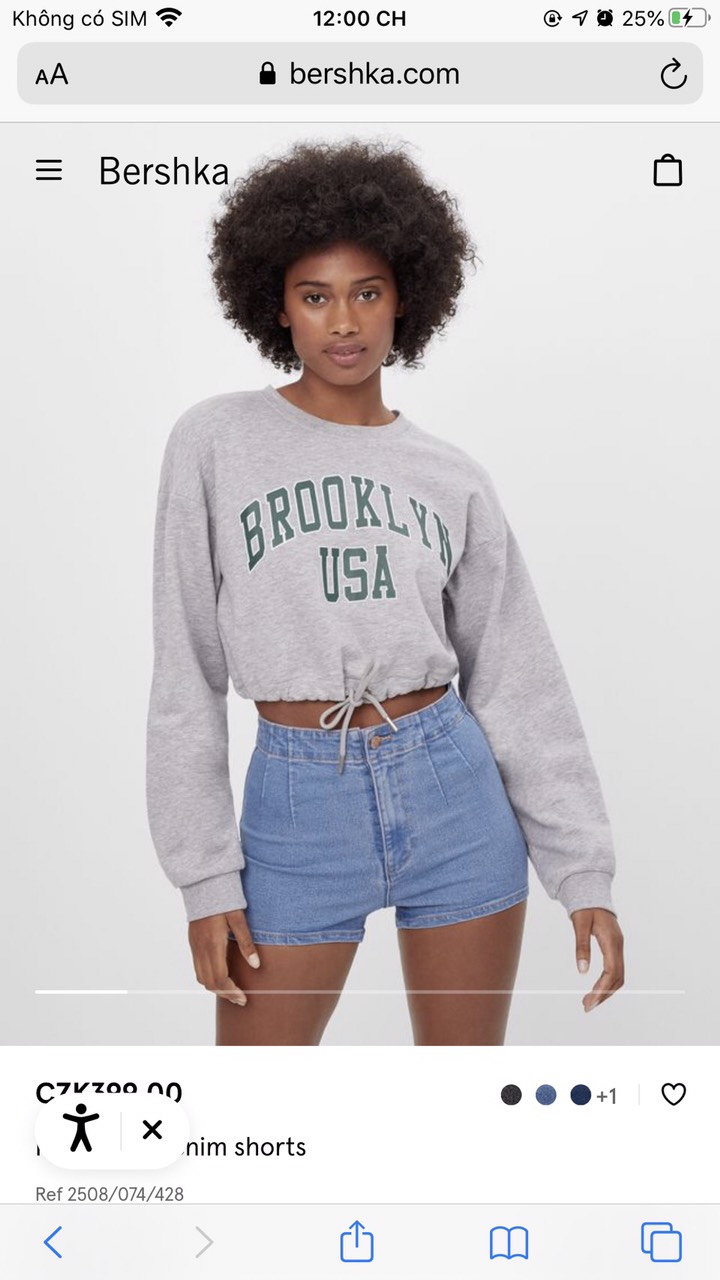Tap the bershka.com address bar
This screenshot has height=1280, width=720.
point(360,74)
